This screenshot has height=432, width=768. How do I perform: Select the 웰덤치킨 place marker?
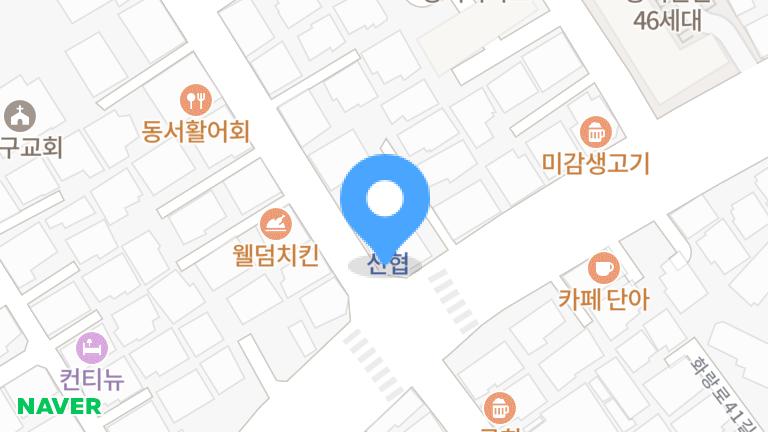pyautogui.click(x=276, y=224)
